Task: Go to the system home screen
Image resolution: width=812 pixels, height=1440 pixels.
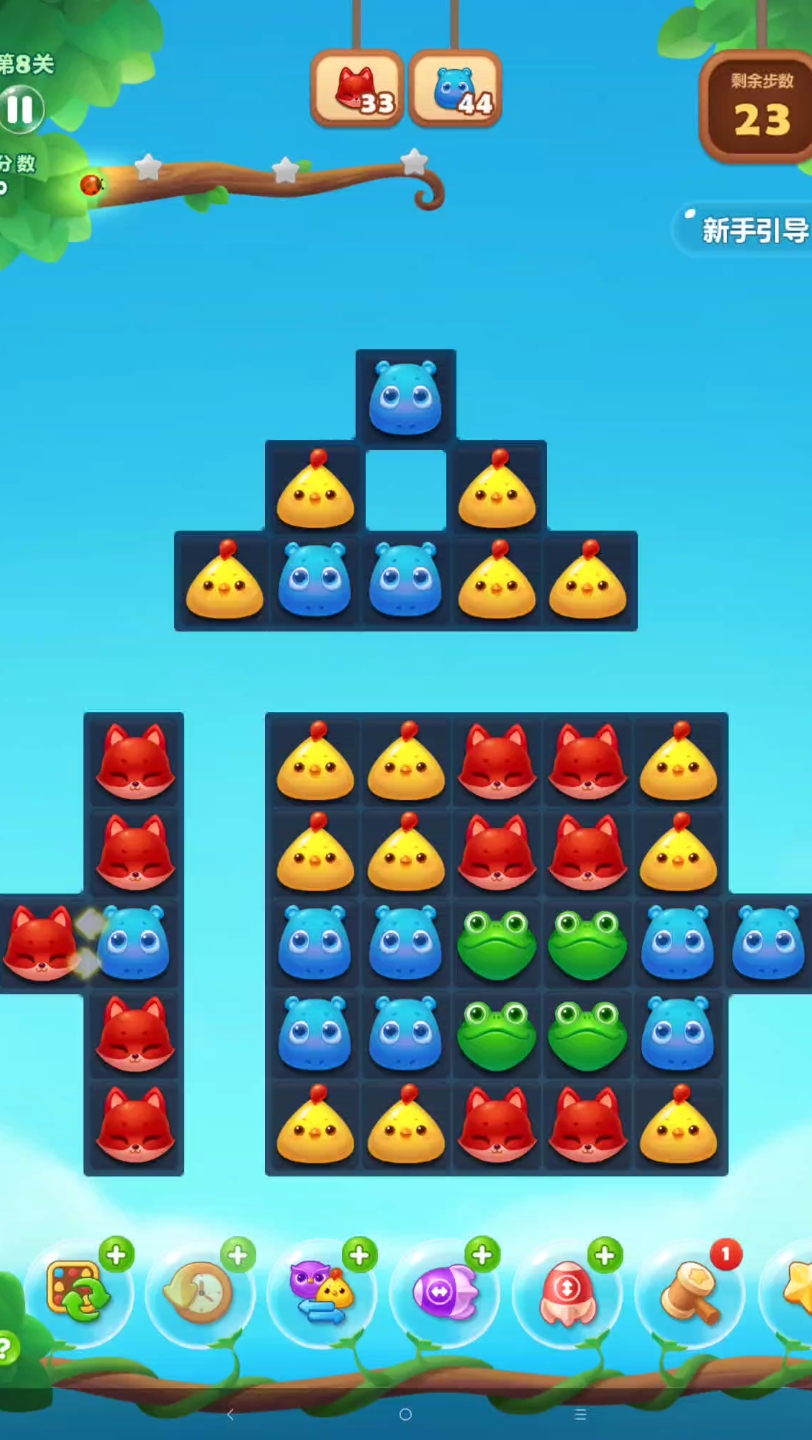Action: point(405,1414)
